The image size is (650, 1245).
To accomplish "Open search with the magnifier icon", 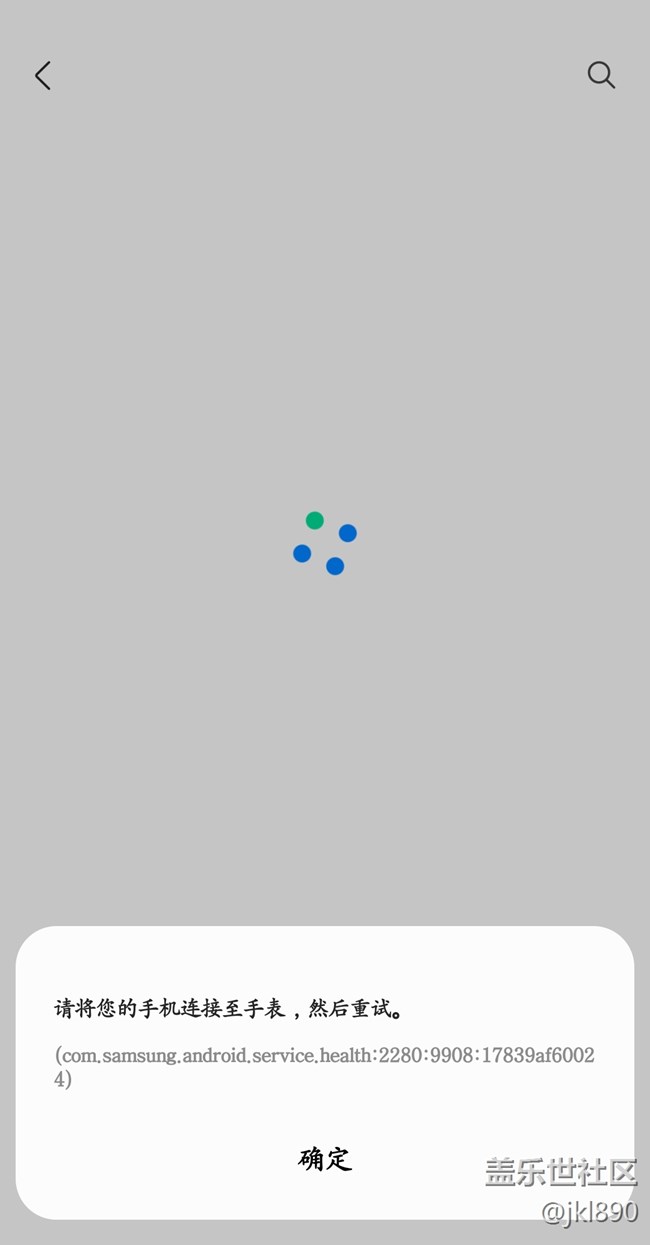I will click(600, 75).
